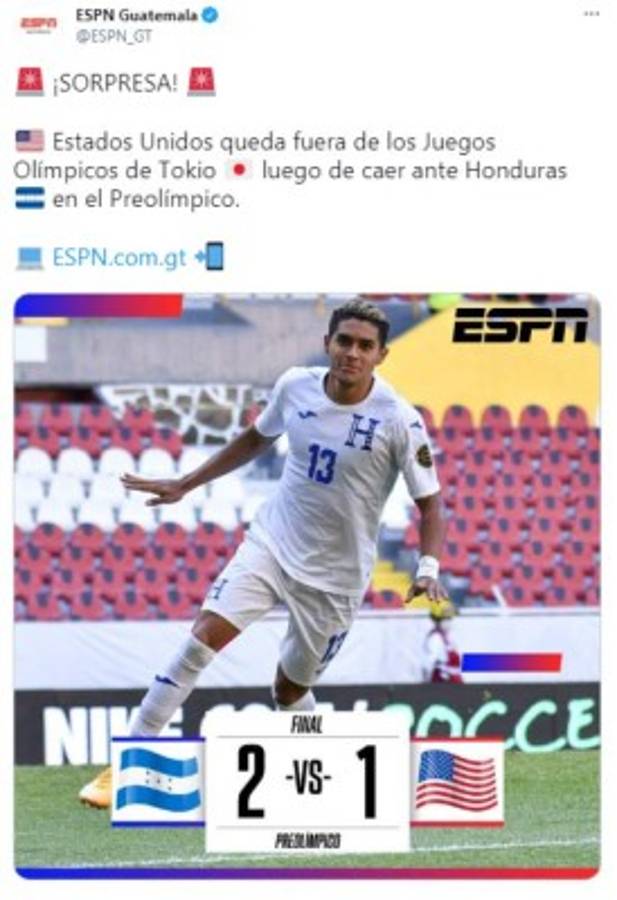Viewport: 617px width, 900px height.
Task: View the Honduras vs USA tweet image
Action: pyautogui.click(x=307, y=585)
